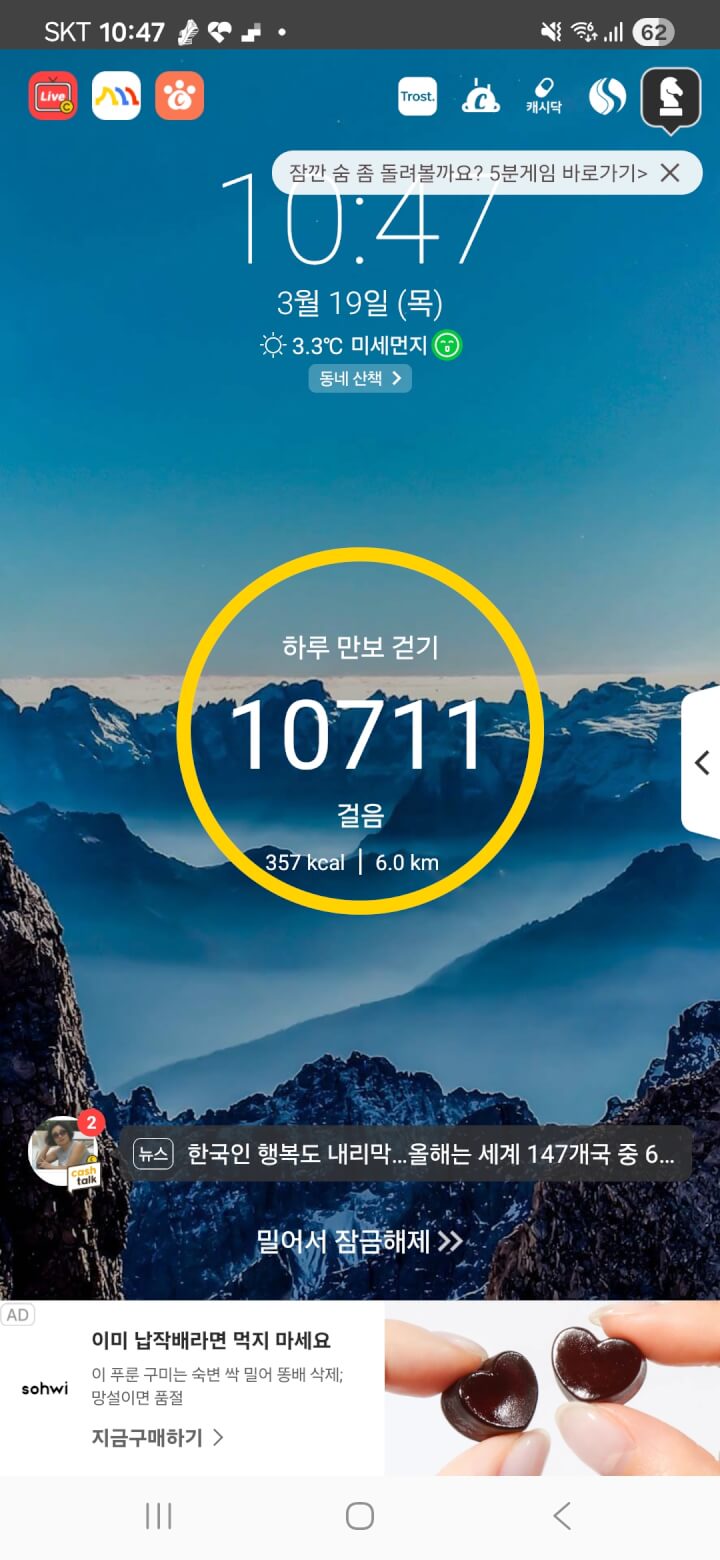Follow the 5분게임 바로가기 tooltip link
Screen dimensions: 720x1560
[468, 173]
